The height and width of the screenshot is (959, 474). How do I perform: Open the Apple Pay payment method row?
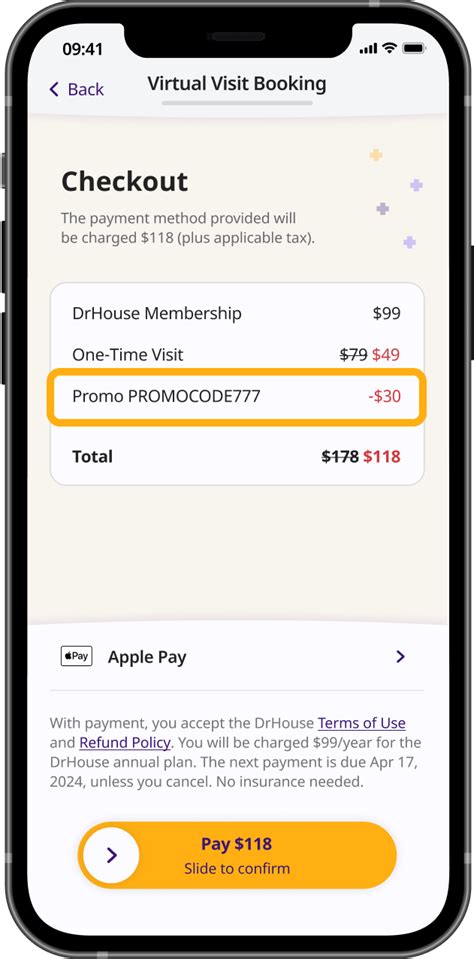point(237,657)
